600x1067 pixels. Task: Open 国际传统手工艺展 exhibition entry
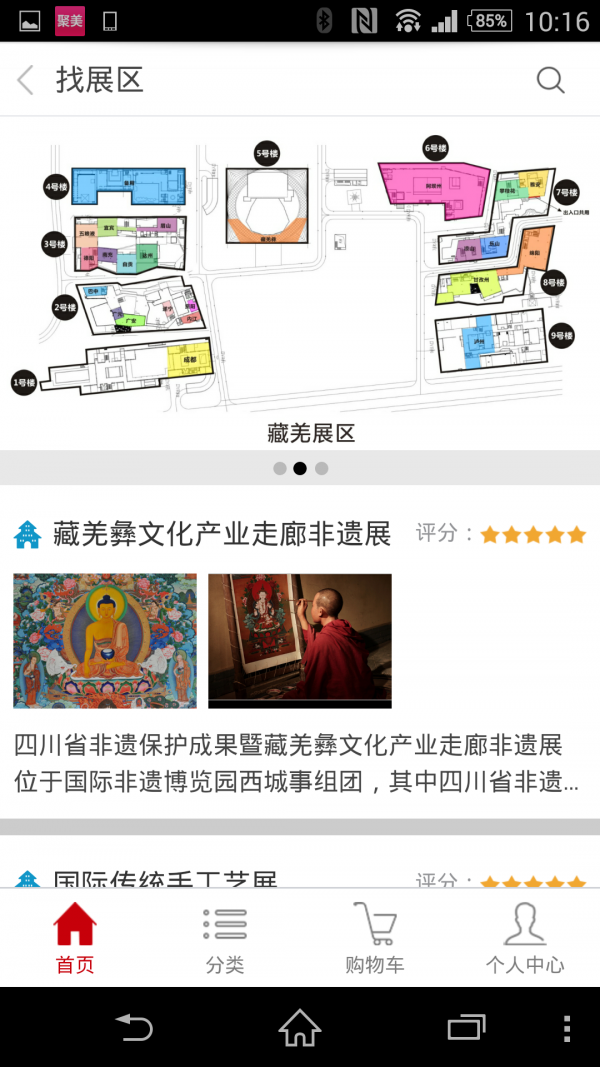(x=165, y=879)
